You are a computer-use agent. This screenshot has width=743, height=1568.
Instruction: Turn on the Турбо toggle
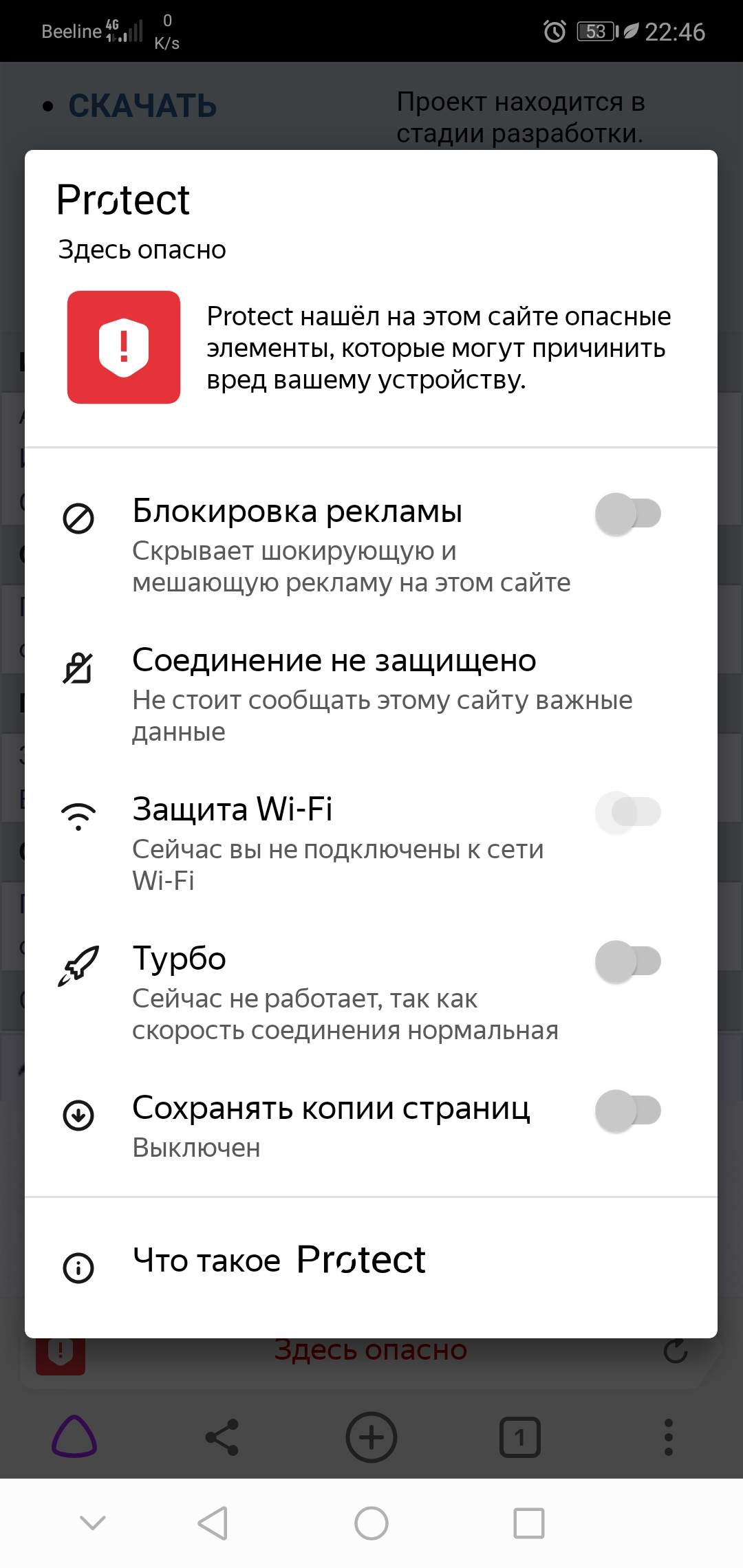627,961
